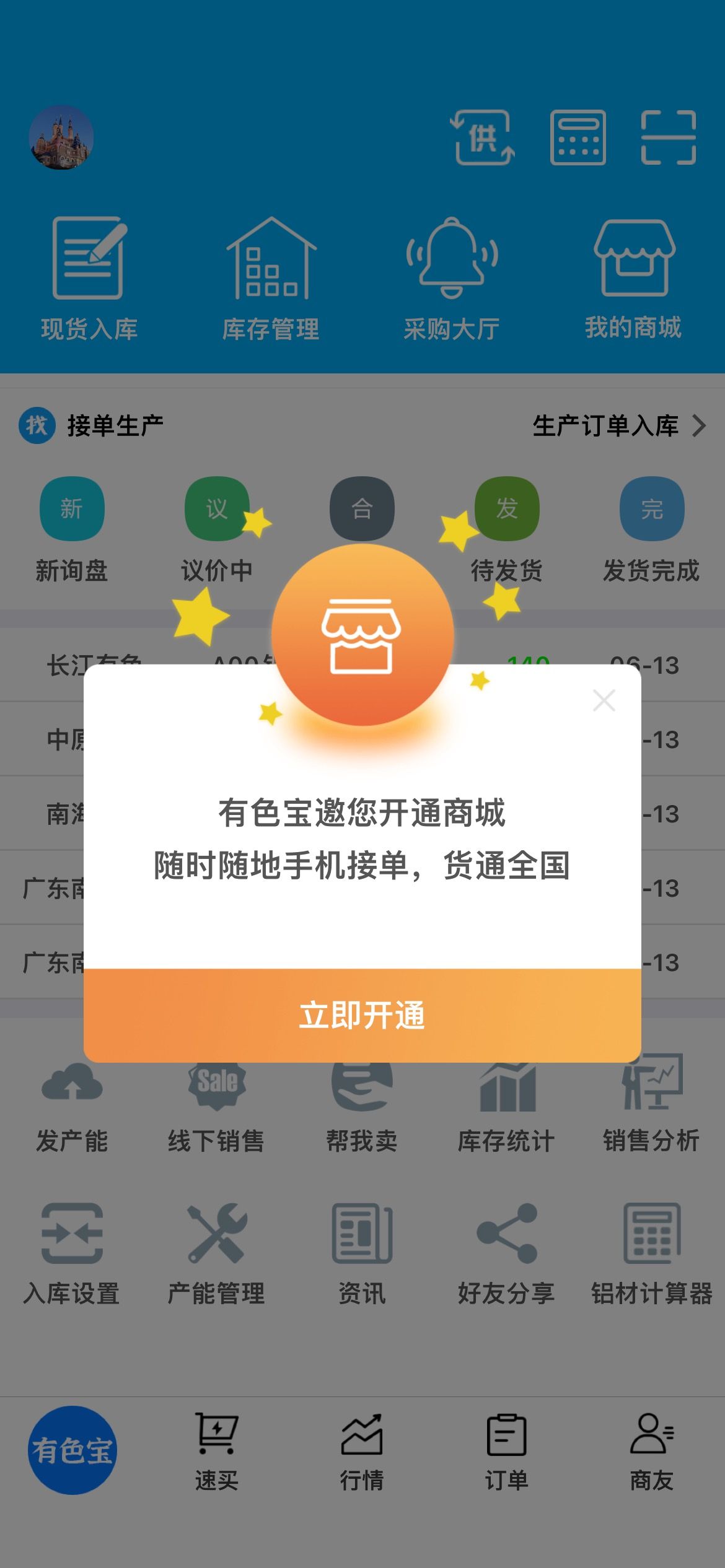
Task: Open the calculator icon in header
Action: (578, 137)
